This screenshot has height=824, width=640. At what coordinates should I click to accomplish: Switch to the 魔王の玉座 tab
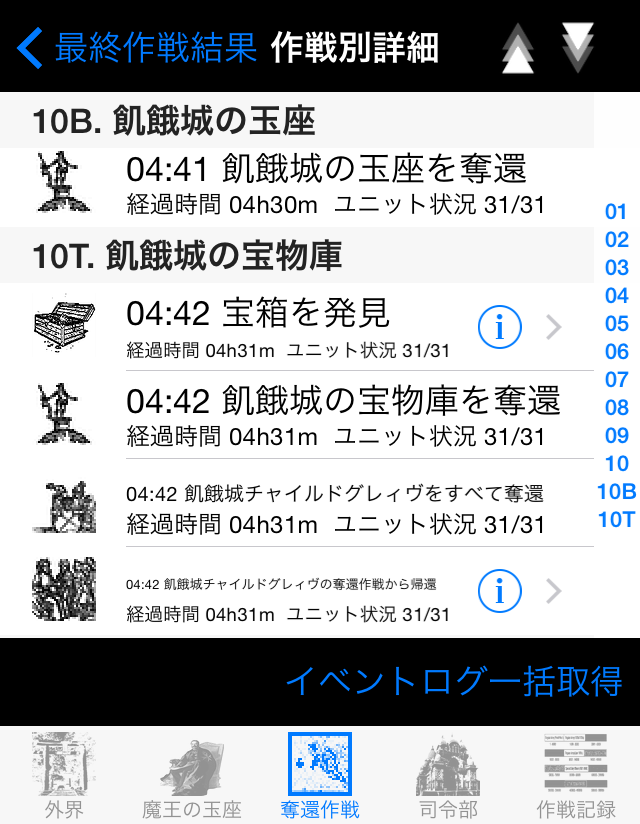(192, 777)
